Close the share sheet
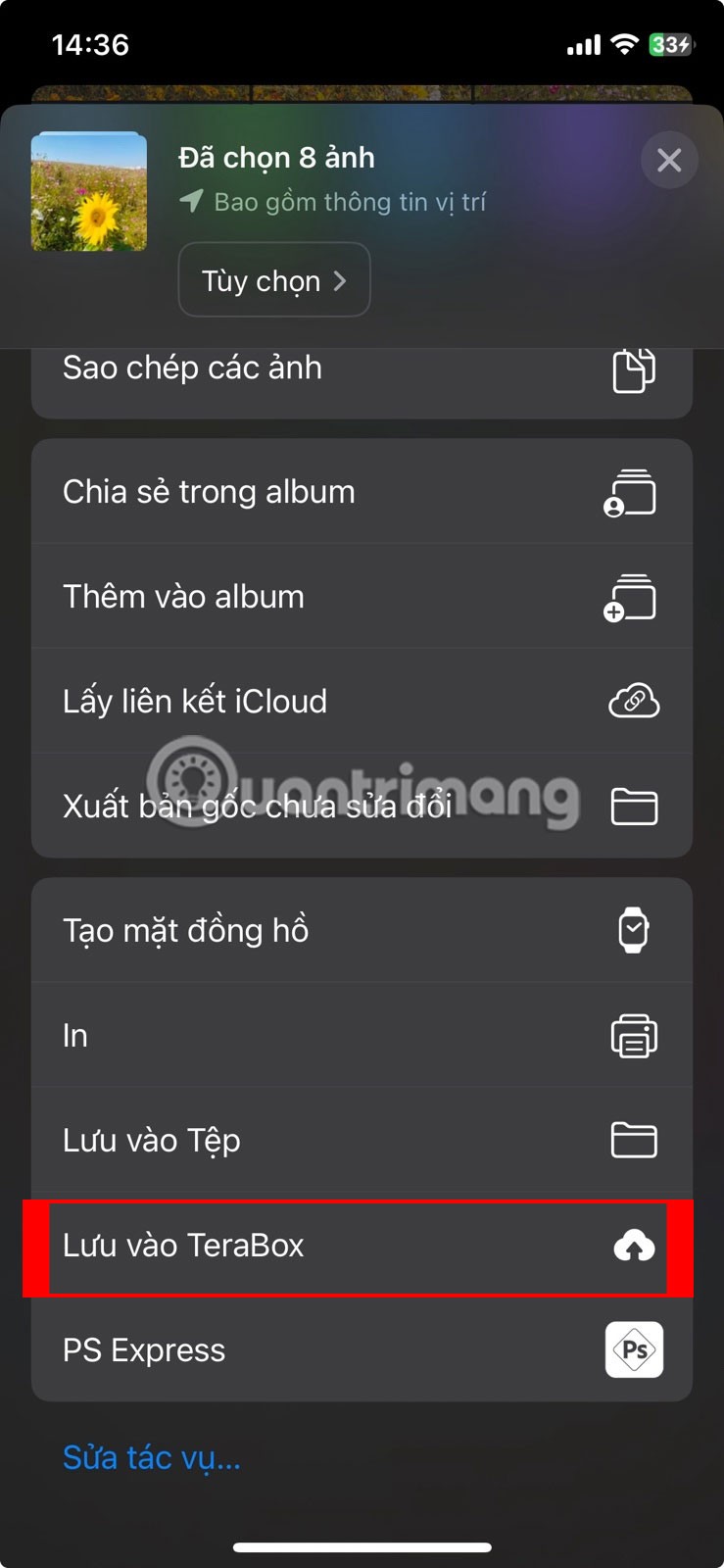724x1568 pixels. [x=669, y=160]
